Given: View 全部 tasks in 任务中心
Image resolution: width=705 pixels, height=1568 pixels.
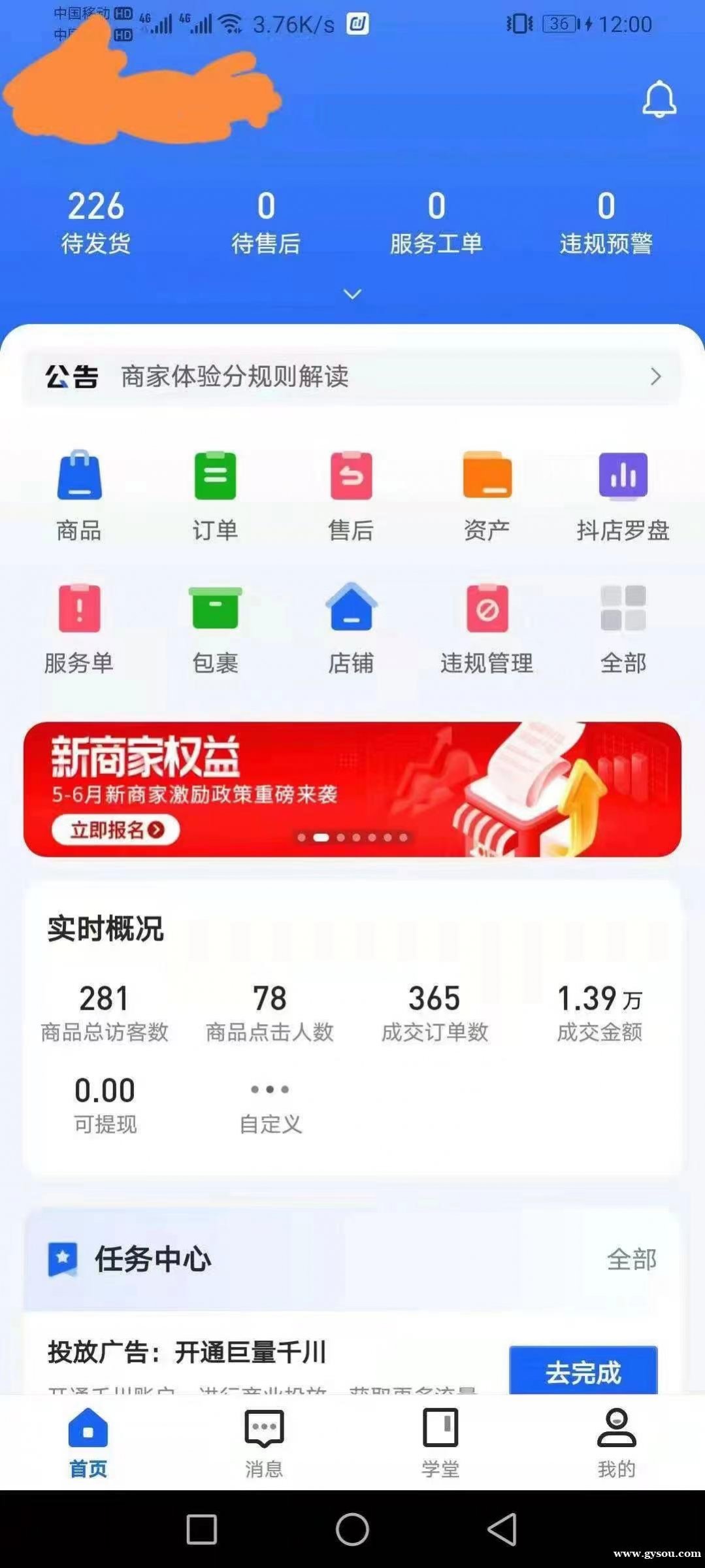Looking at the screenshot, I should pos(631,1259).
